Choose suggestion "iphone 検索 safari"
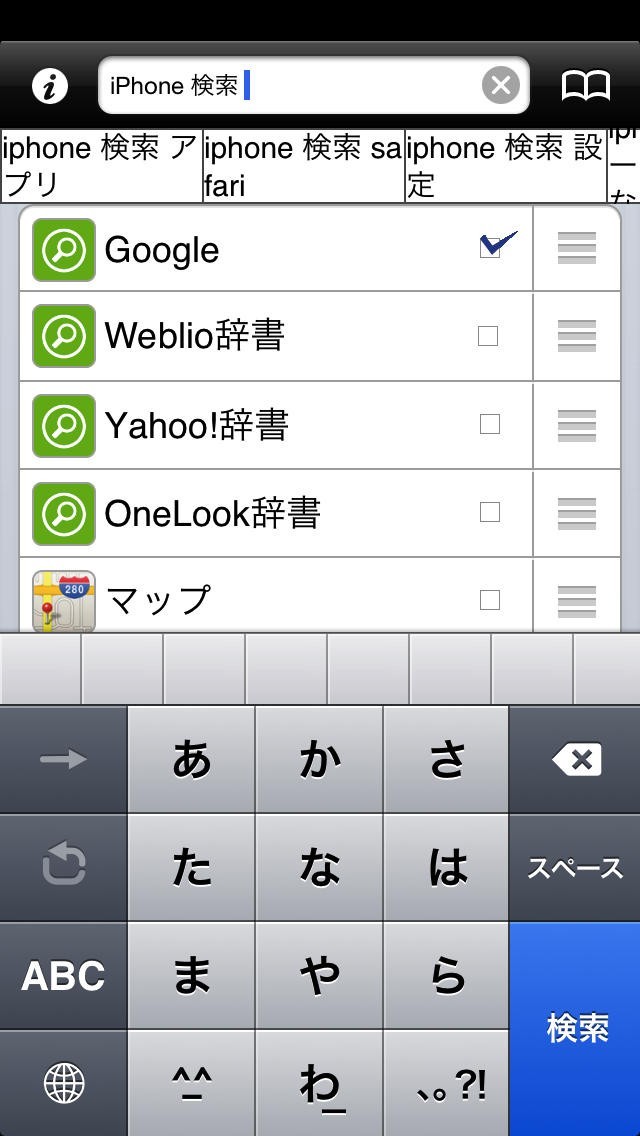This screenshot has width=640, height=1136. pyautogui.click(x=303, y=166)
